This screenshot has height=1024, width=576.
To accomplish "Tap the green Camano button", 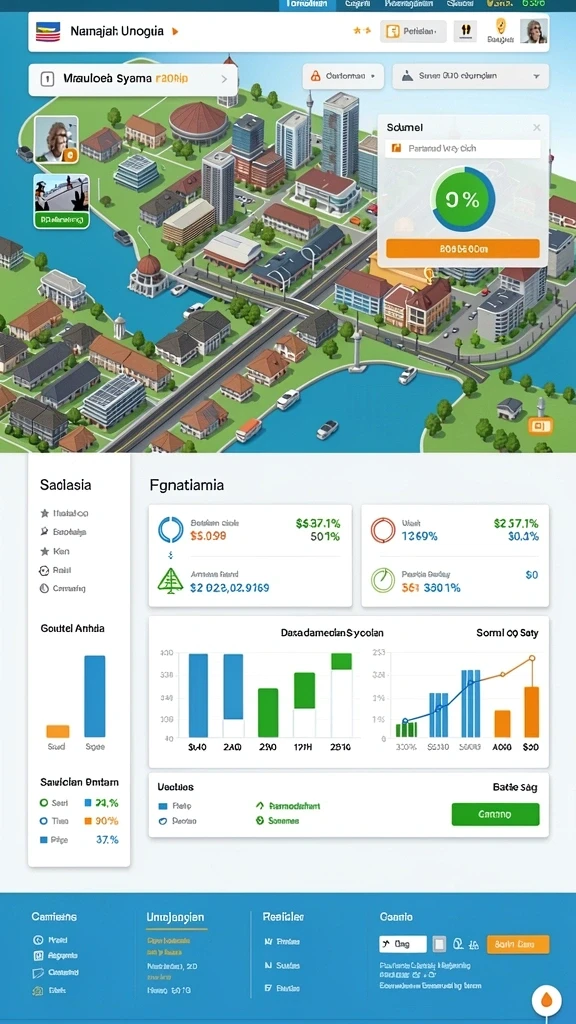I will pos(495,814).
